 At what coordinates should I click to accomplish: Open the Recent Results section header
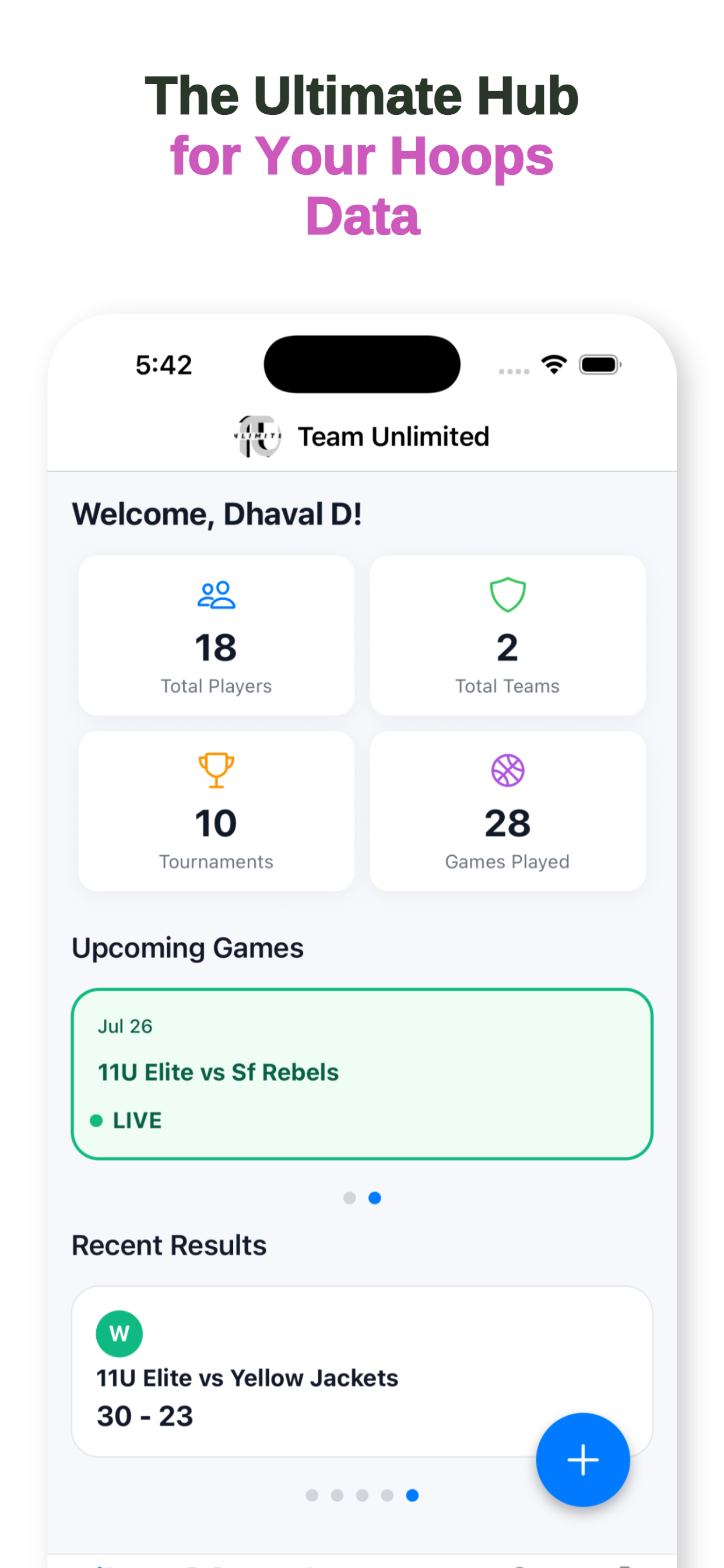(168, 1244)
